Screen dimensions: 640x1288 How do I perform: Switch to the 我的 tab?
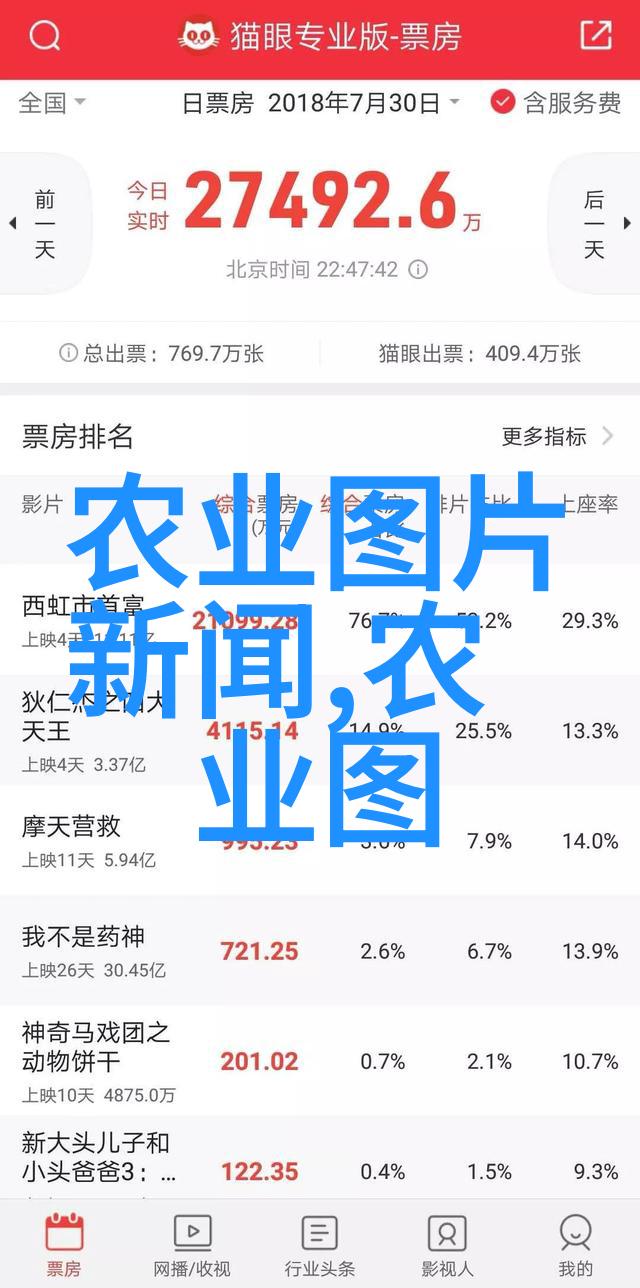click(576, 1245)
